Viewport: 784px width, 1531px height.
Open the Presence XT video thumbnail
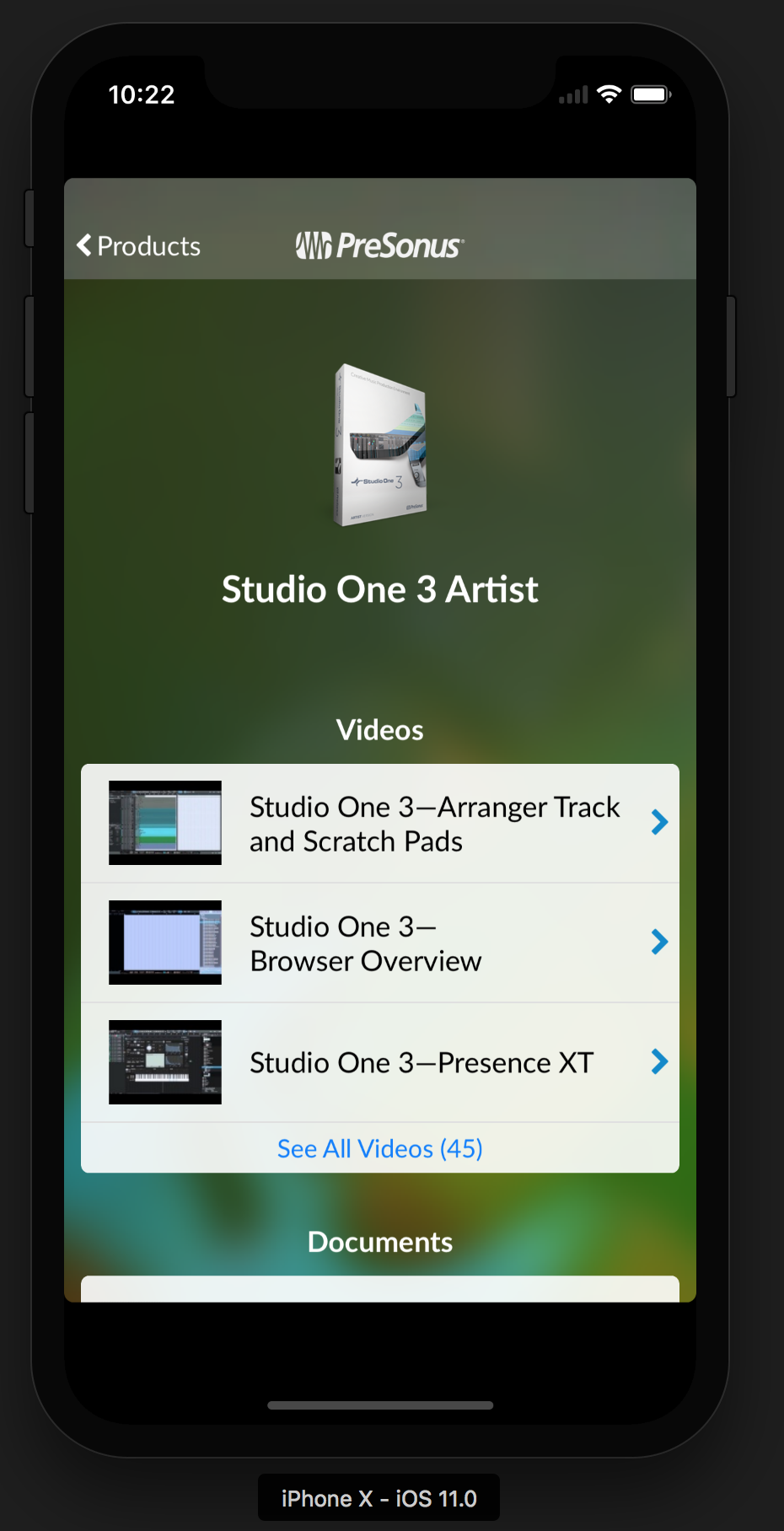tap(164, 1061)
